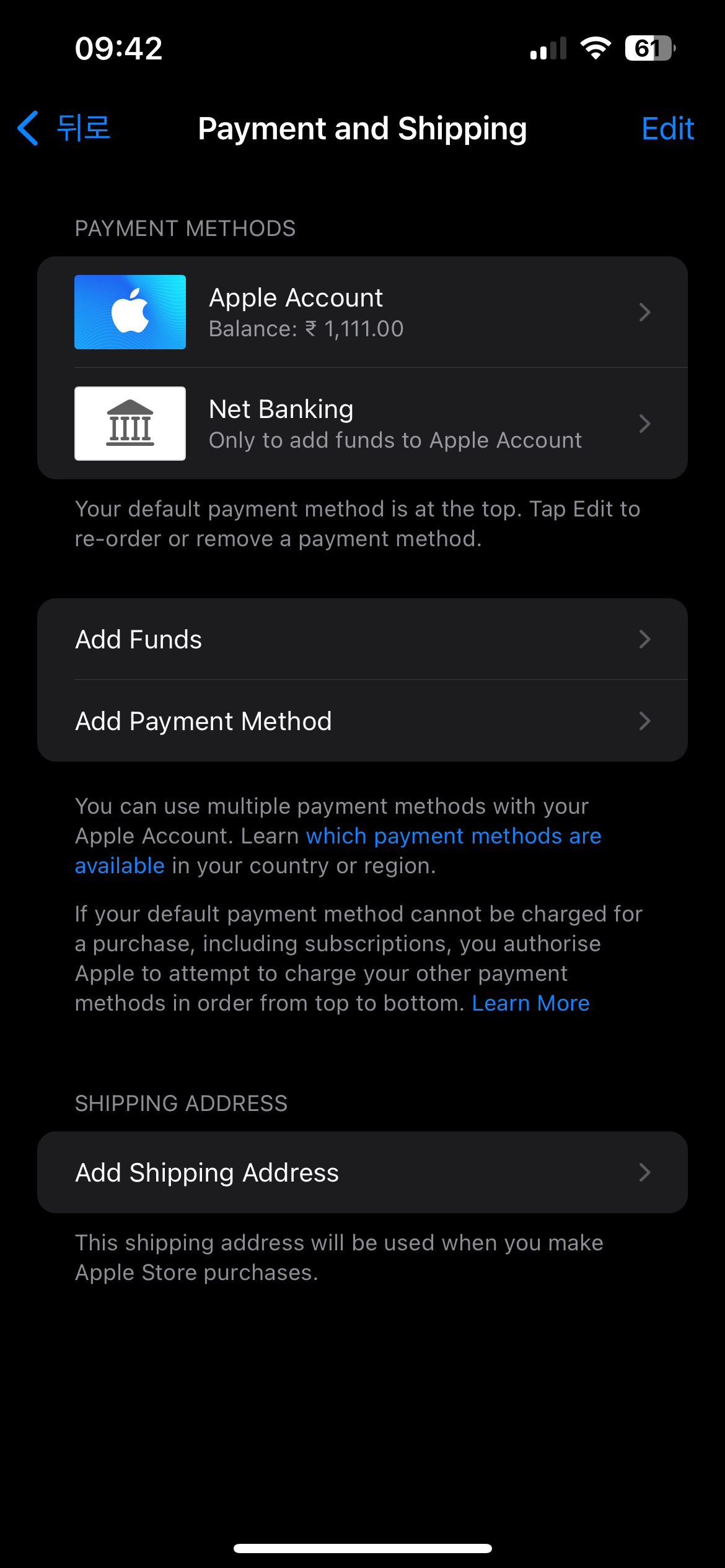Tap the Learn More link
The height and width of the screenshot is (1568, 725).
point(530,1003)
